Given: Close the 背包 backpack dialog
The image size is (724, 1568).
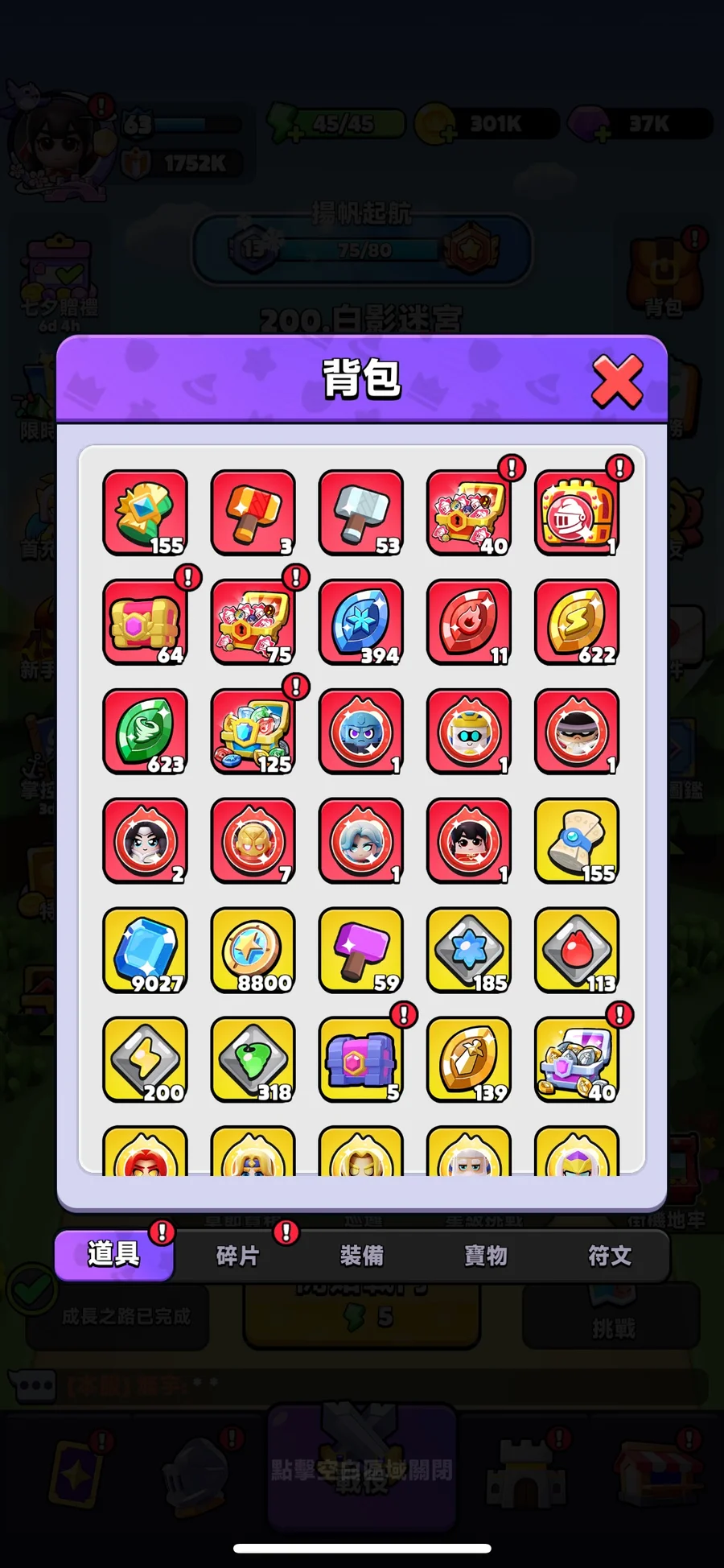Looking at the screenshot, I should (617, 381).
